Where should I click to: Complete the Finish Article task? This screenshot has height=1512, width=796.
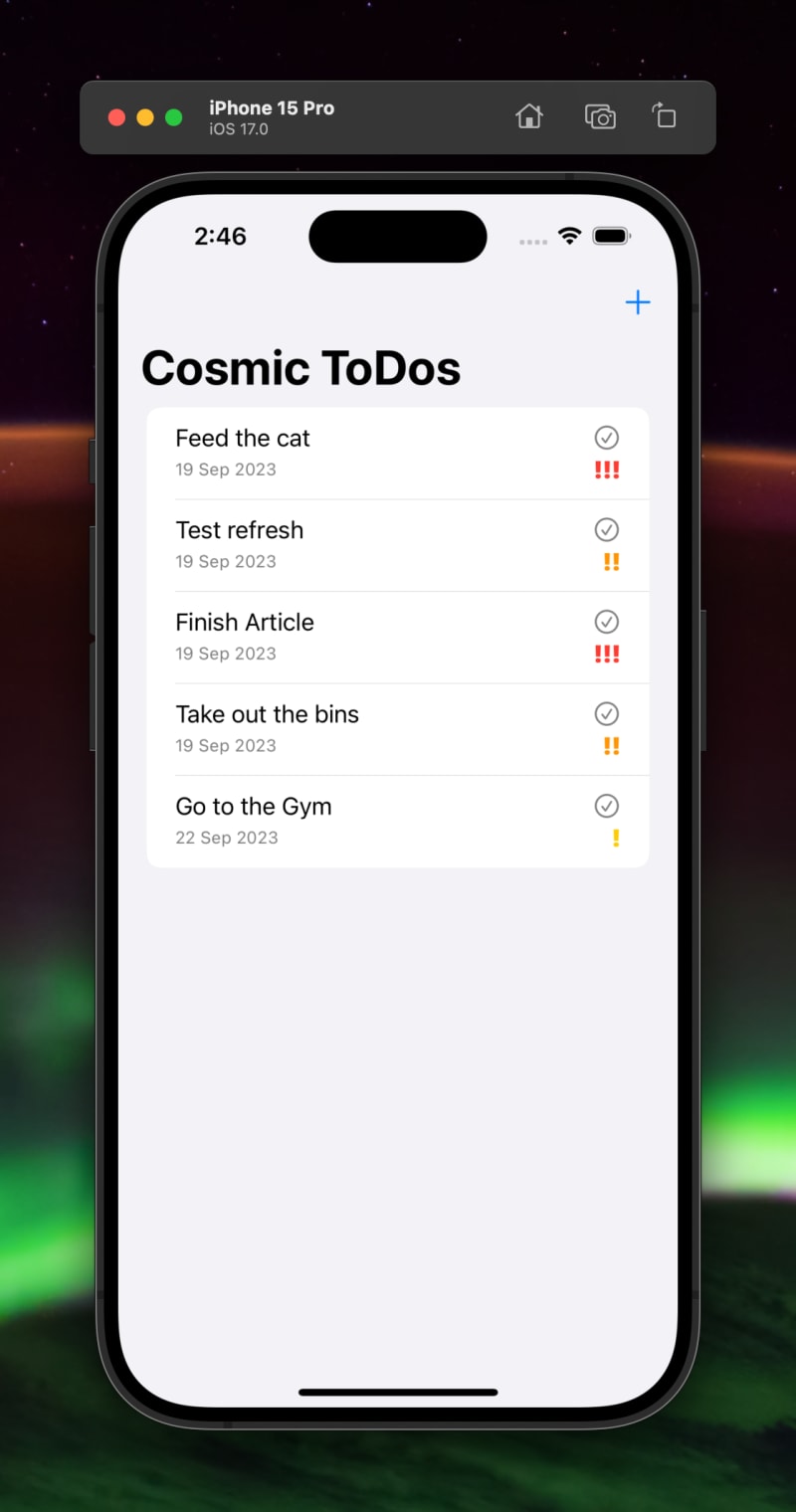[607, 622]
